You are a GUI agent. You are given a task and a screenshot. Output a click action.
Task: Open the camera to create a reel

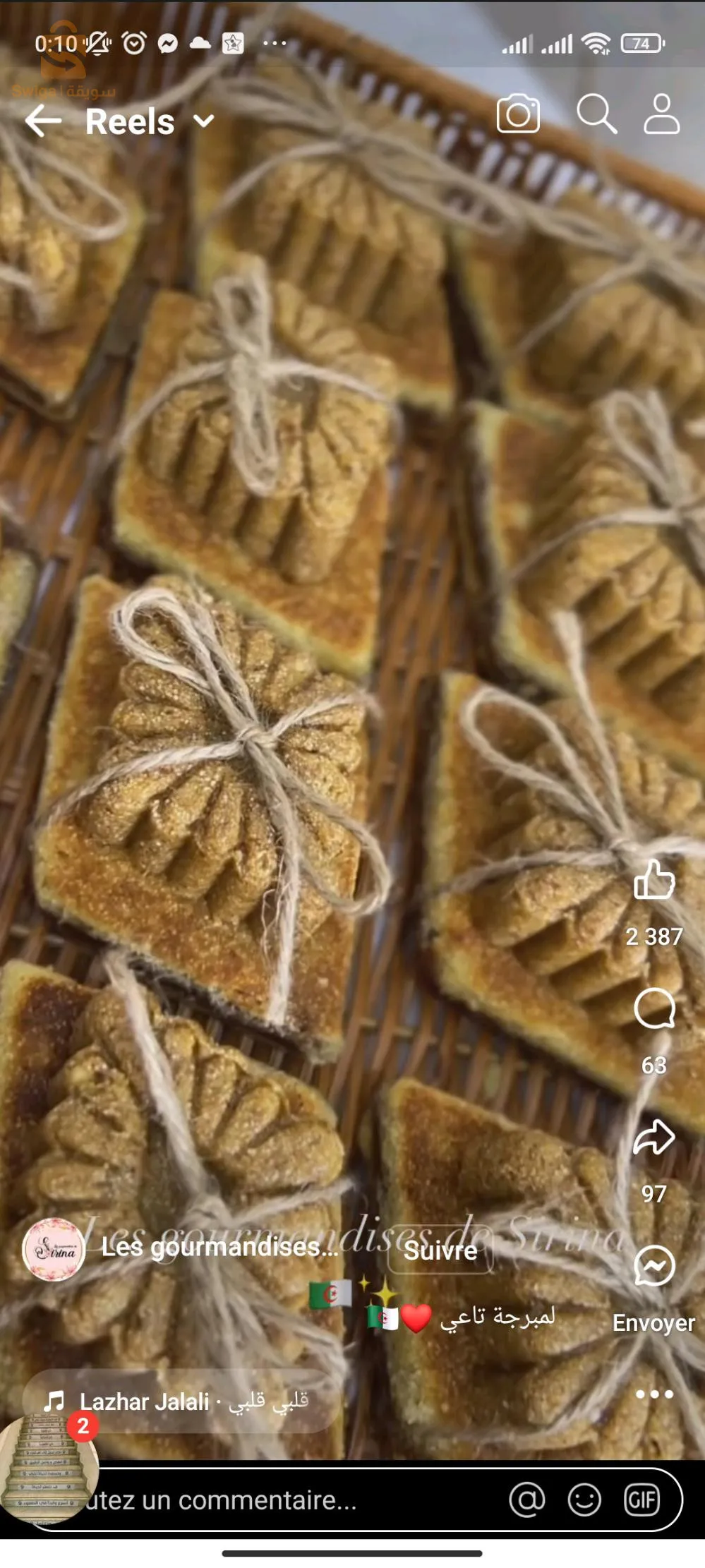518,114
